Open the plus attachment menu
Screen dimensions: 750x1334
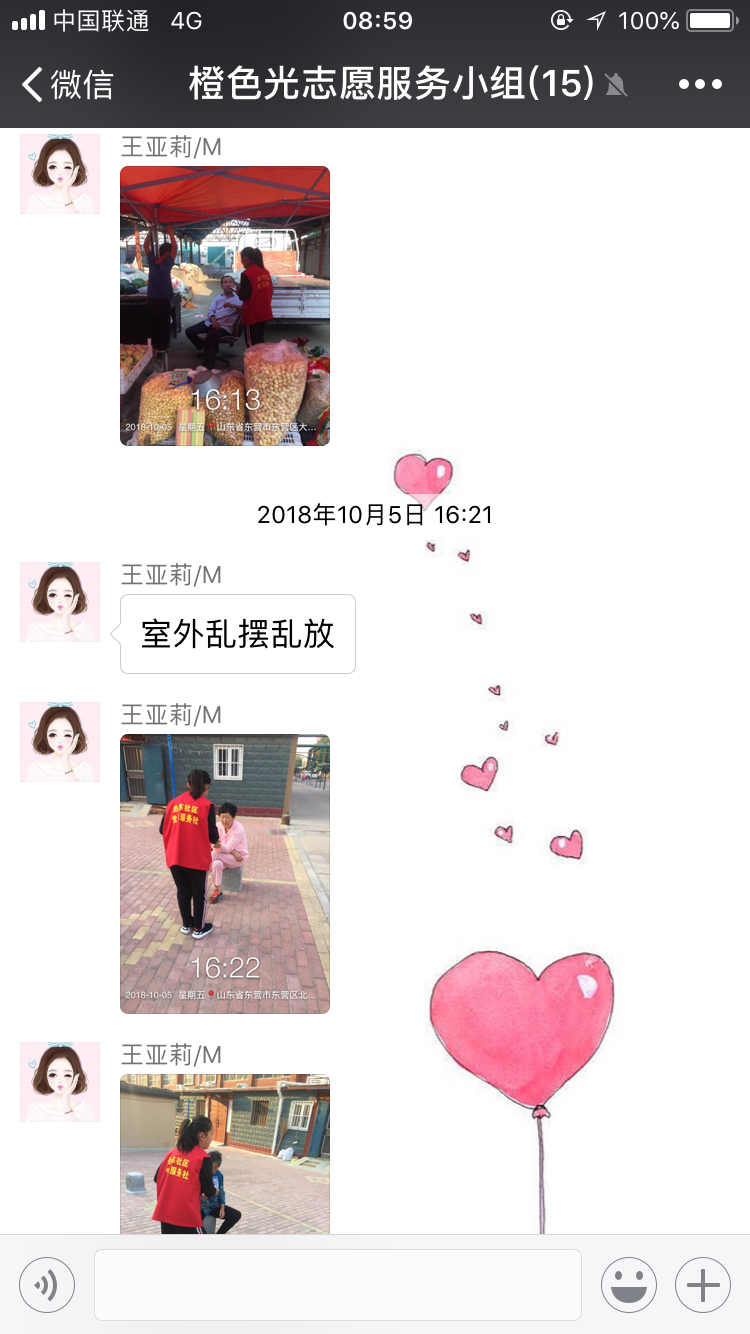click(x=703, y=1284)
